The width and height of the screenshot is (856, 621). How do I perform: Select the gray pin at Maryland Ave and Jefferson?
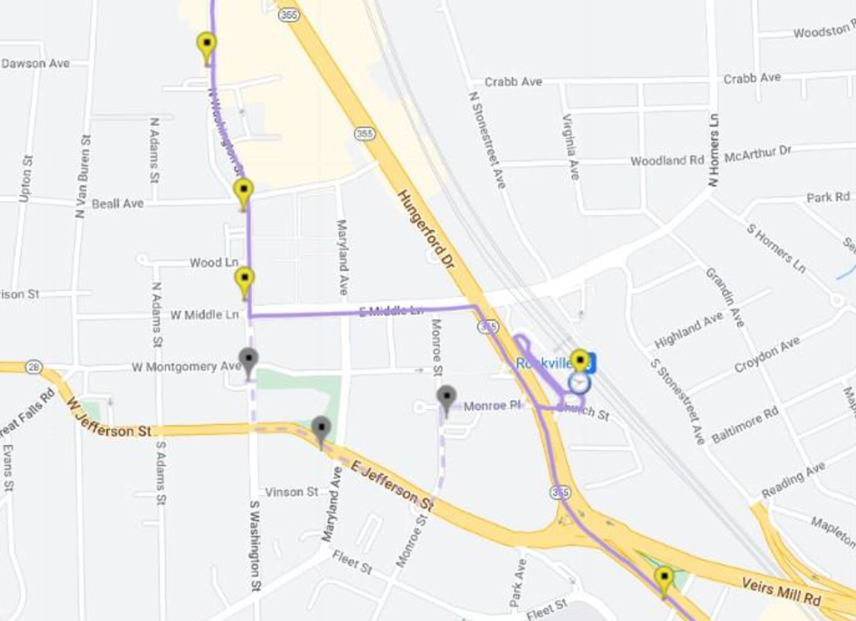[x=321, y=429]
